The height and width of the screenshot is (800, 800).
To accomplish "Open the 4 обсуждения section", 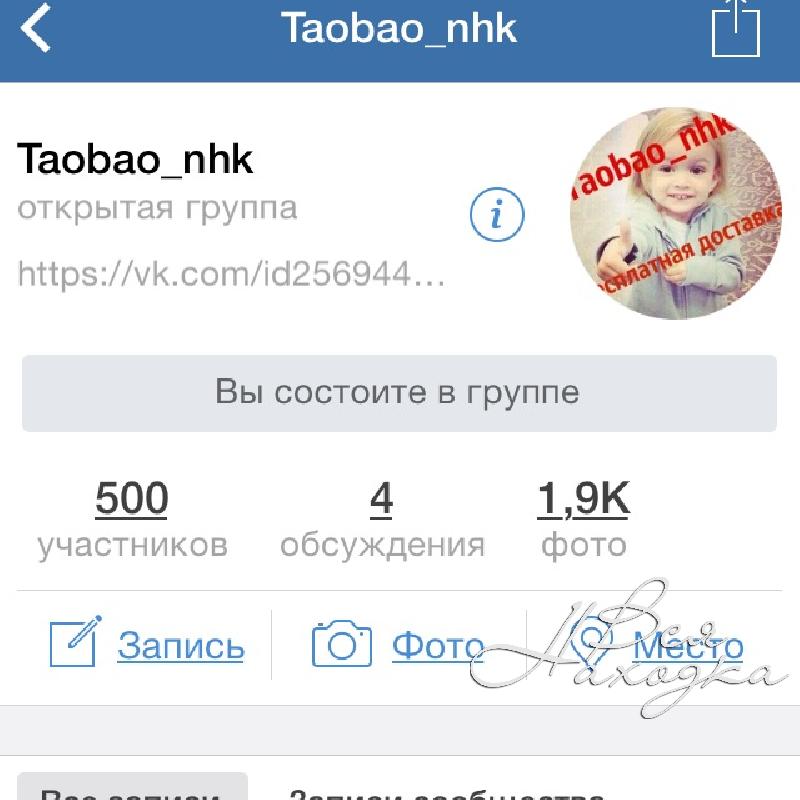I will (x=382, y=519).
